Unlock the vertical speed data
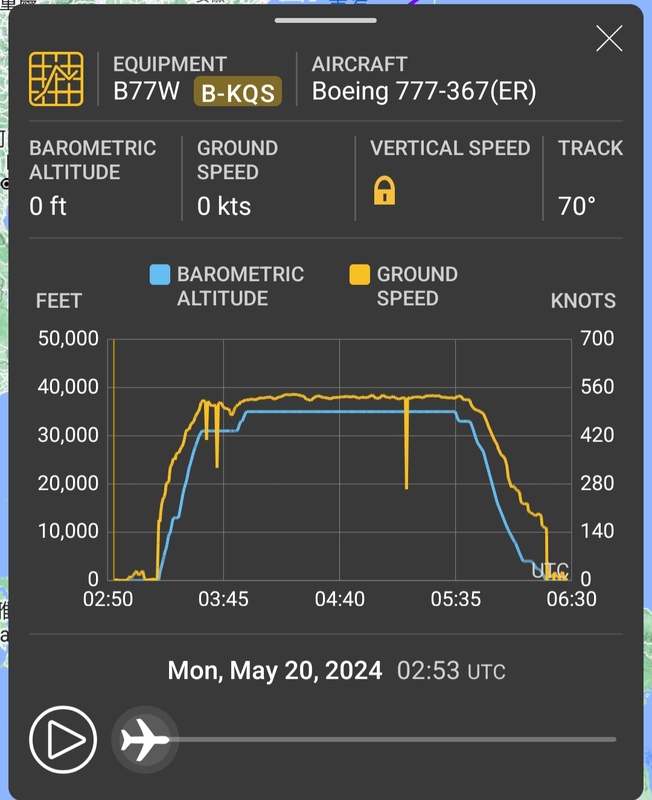The image size is (652, 800). (x=384, y=190)
